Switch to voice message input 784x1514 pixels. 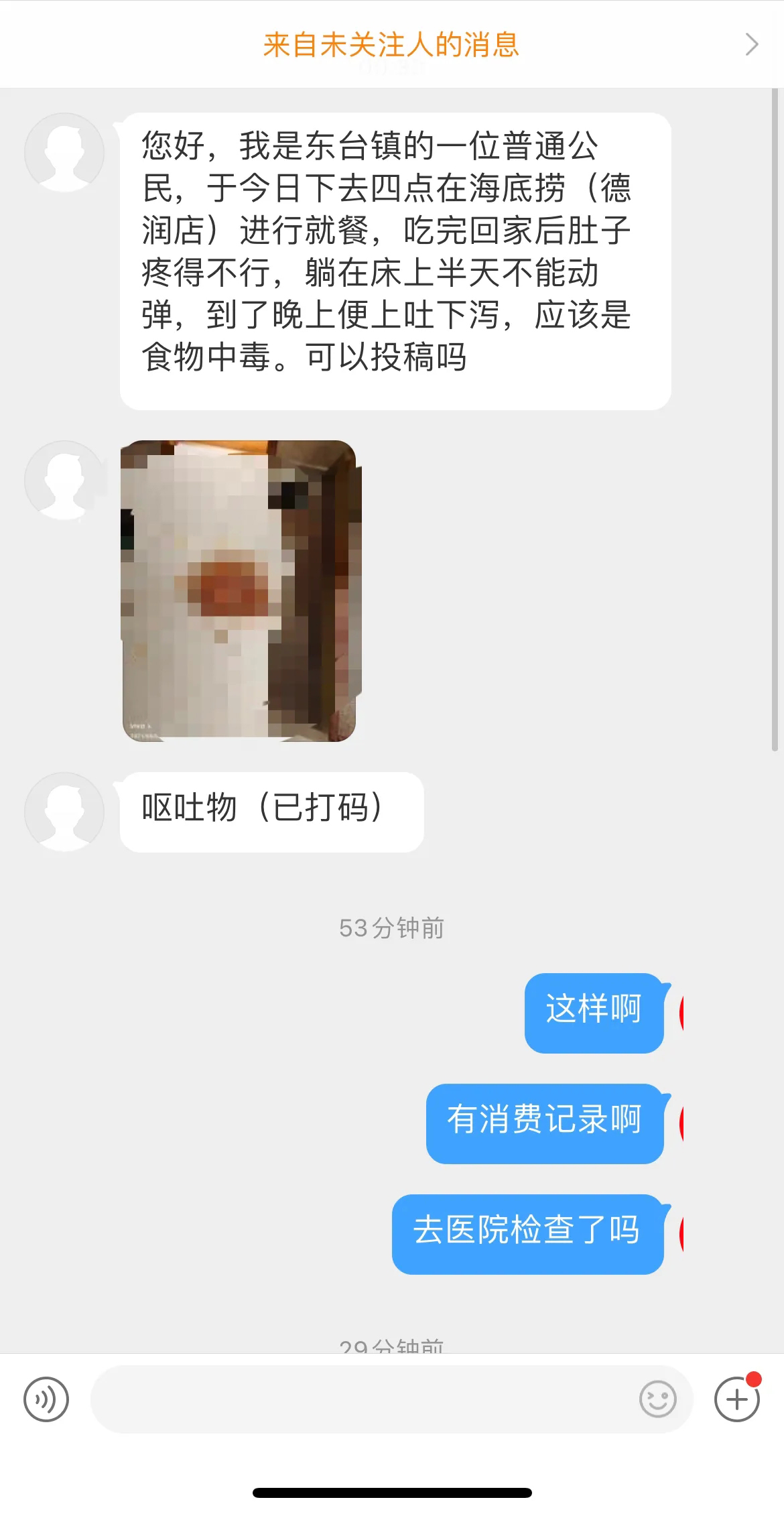coord(46,1399)
